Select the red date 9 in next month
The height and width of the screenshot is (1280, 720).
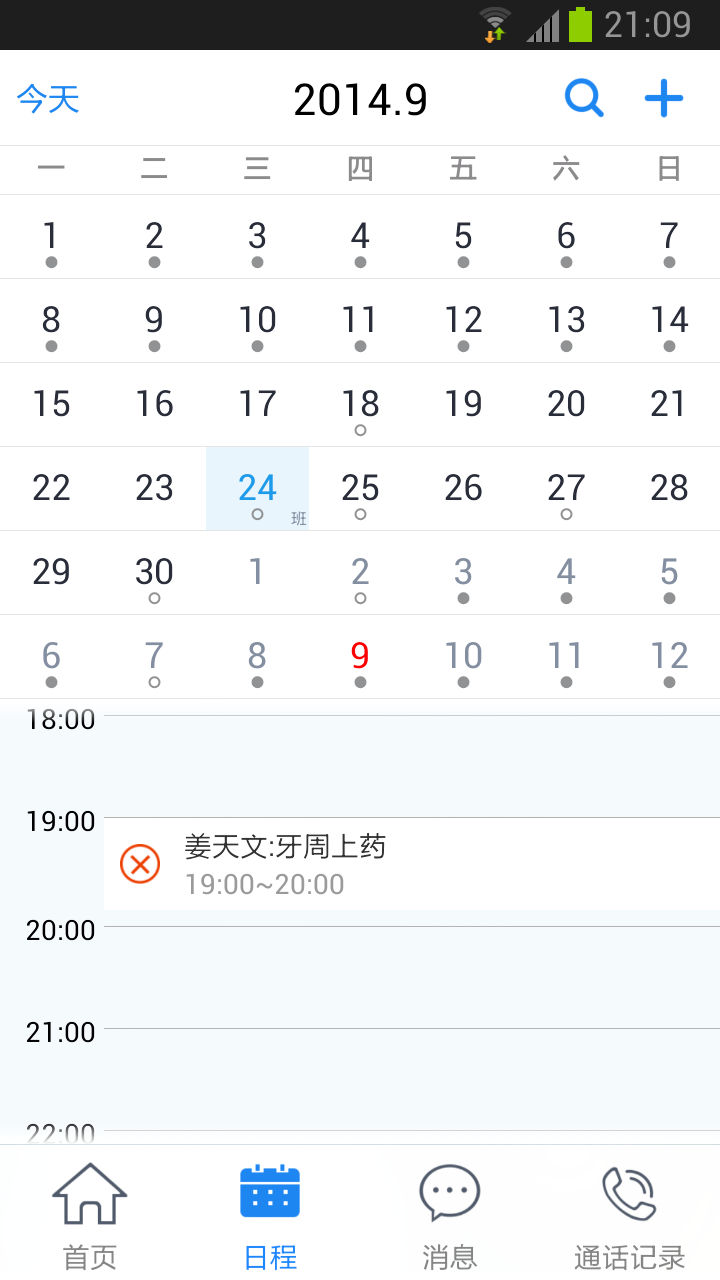pos(360,657)
